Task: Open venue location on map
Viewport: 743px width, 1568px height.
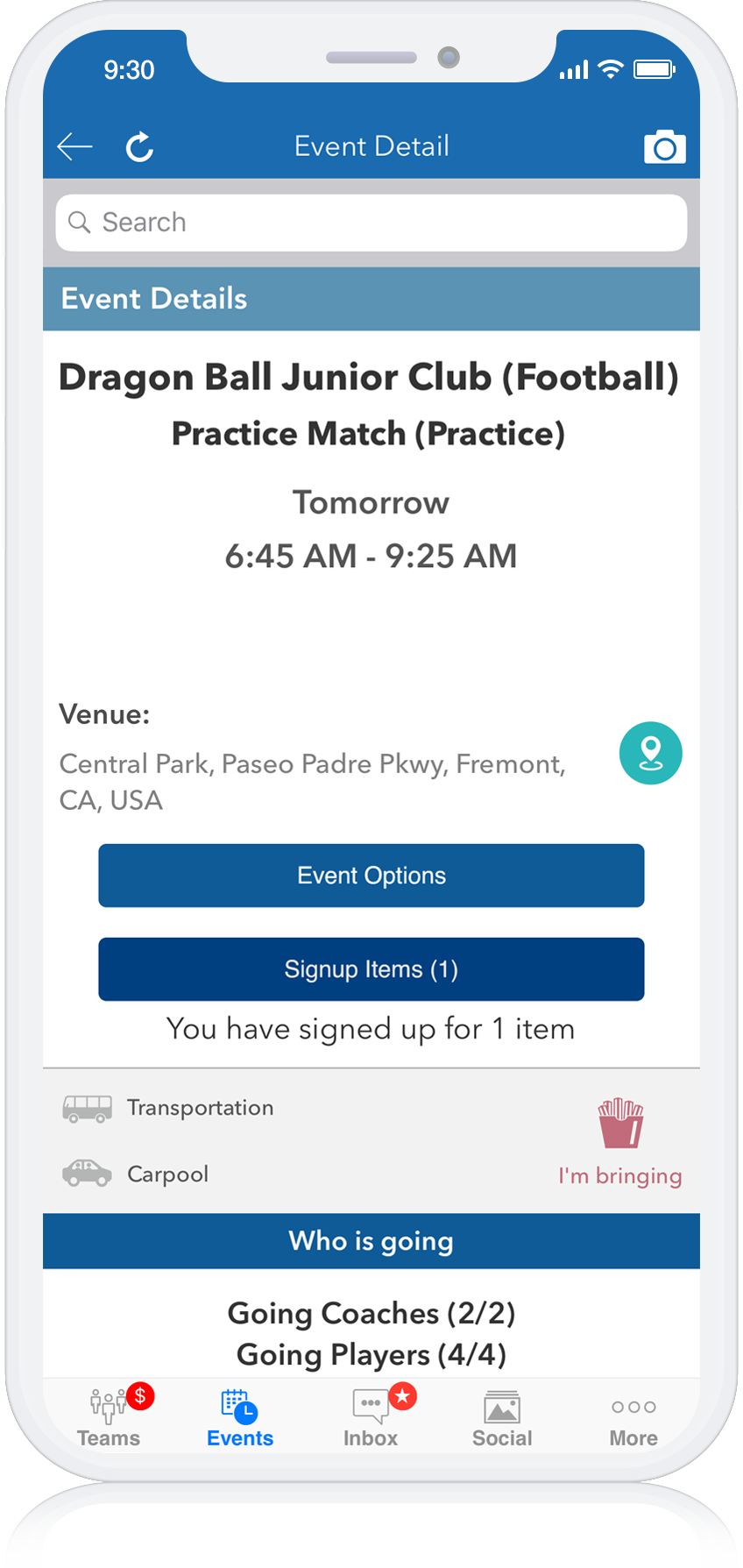Action: [x=650, y=753]
